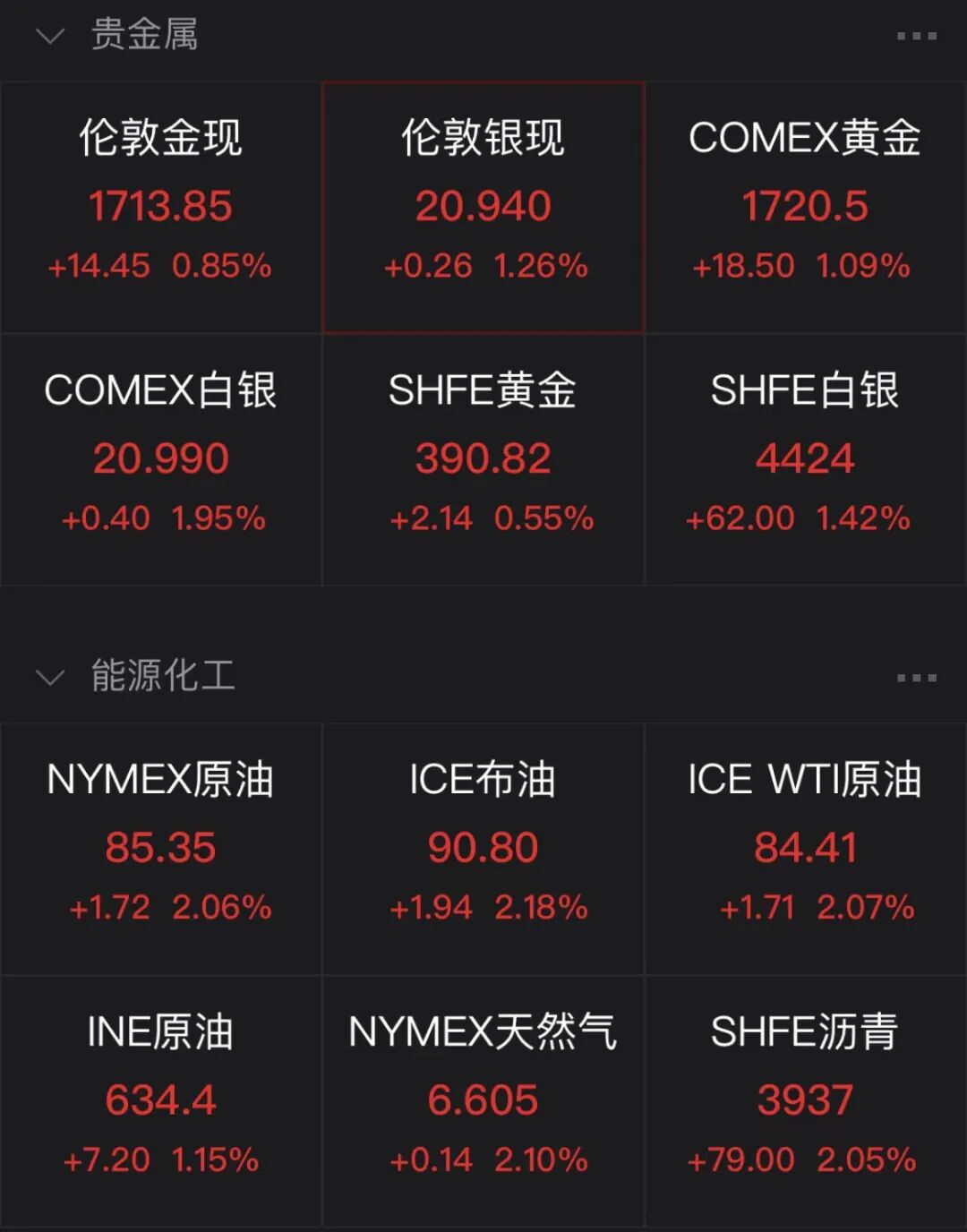Open the NYMEX原油 quote tile
Screen dimensions: 967x1232
tap(161, 849)
